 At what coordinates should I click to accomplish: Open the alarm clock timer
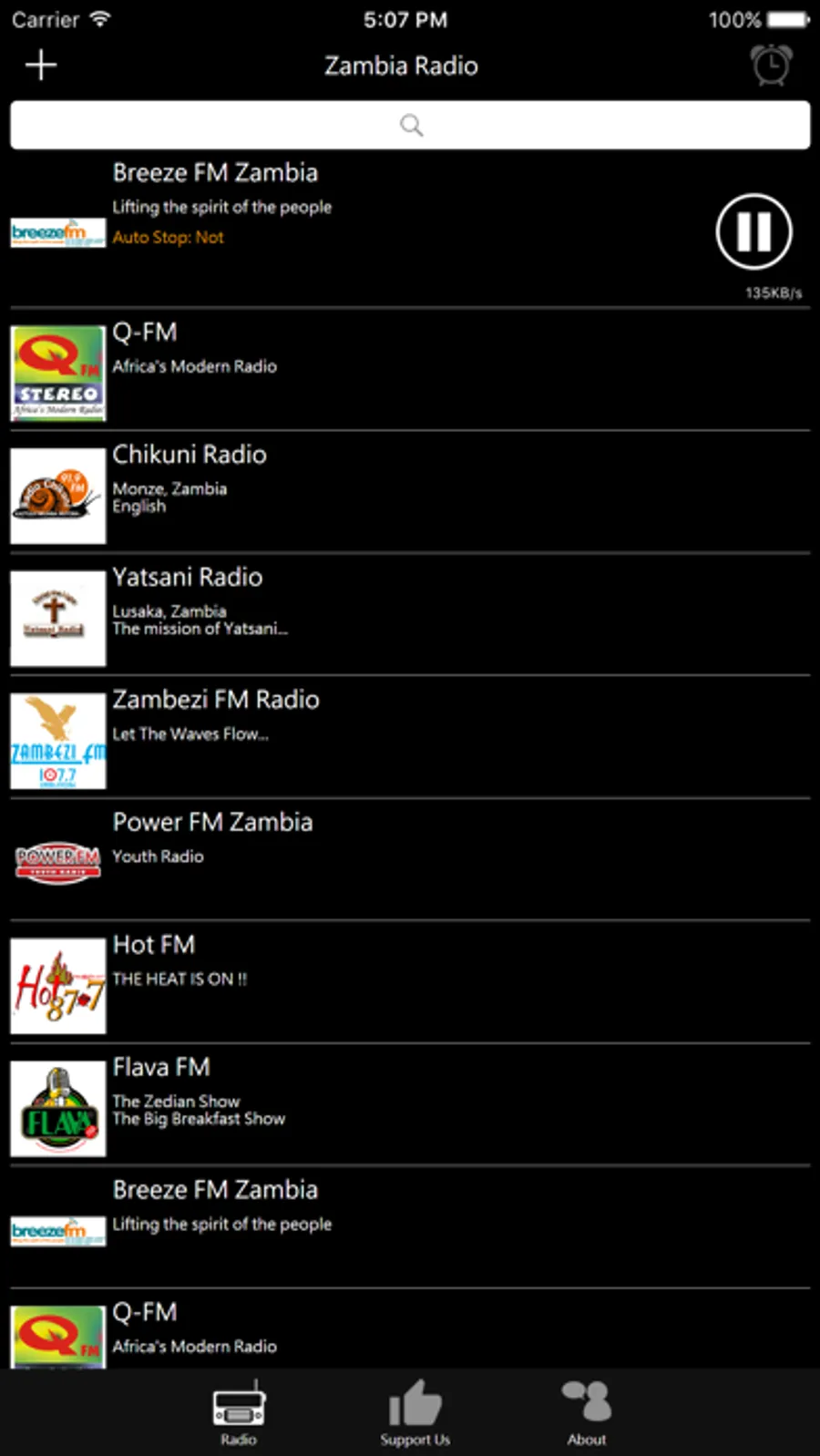771,66
